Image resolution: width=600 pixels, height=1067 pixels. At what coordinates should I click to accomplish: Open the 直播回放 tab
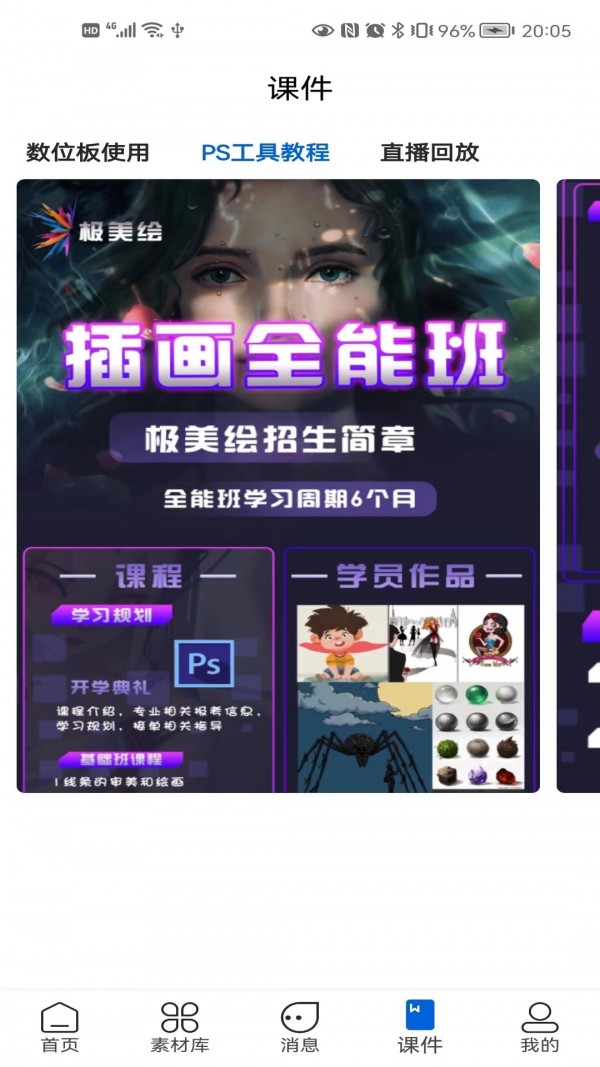430,152
